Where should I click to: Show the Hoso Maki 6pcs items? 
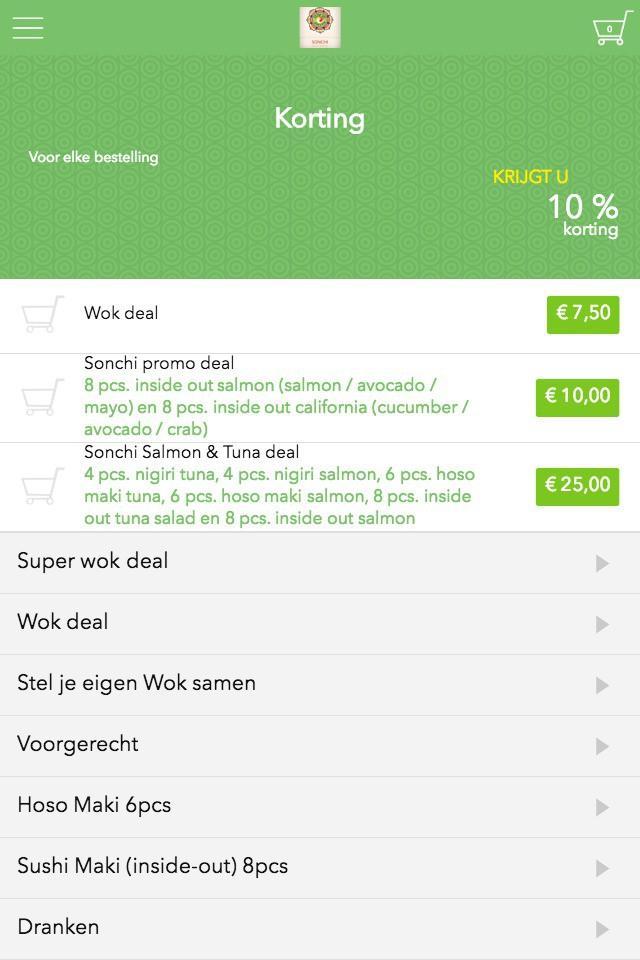coord(320,806)
